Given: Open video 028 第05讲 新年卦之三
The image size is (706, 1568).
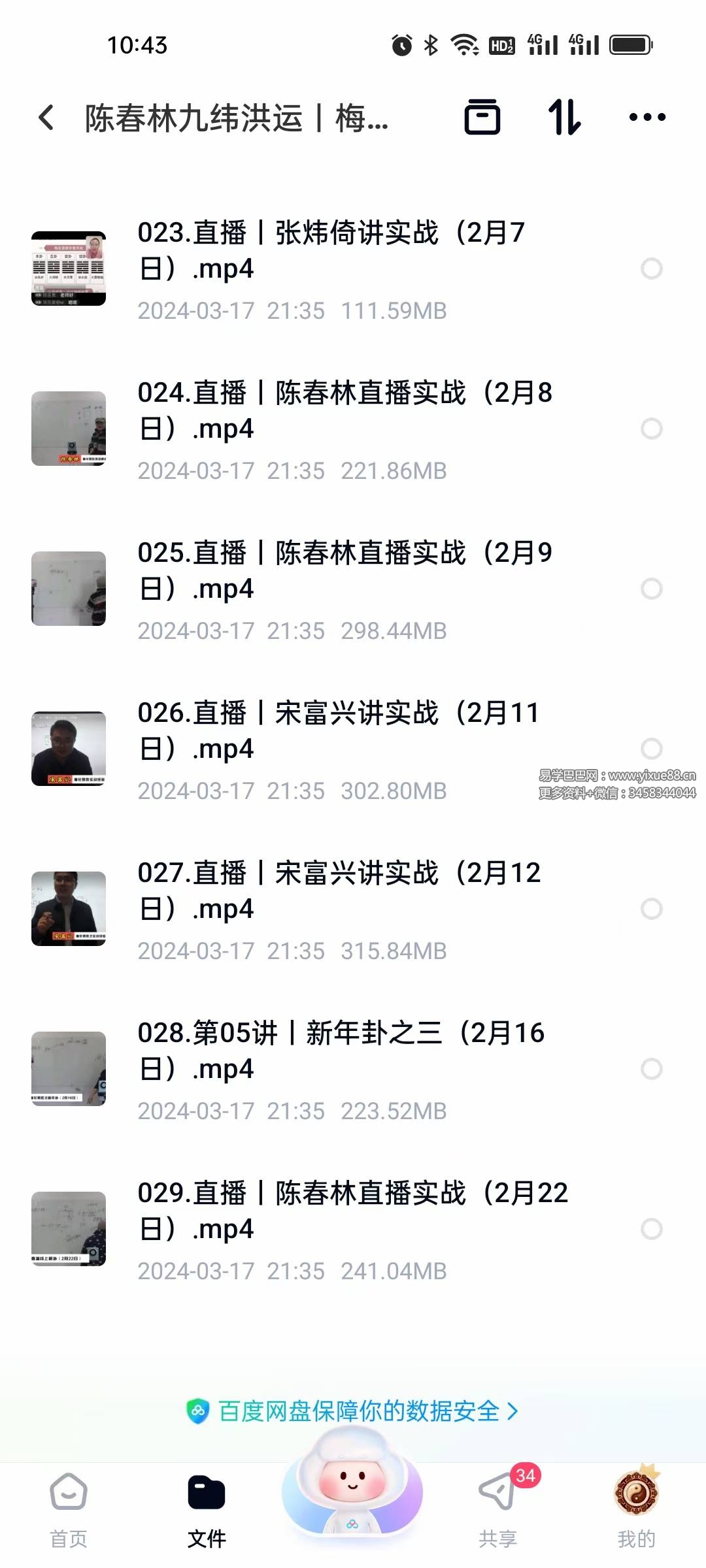Looking at the screenshot, I should click(x=340, y=1051).
